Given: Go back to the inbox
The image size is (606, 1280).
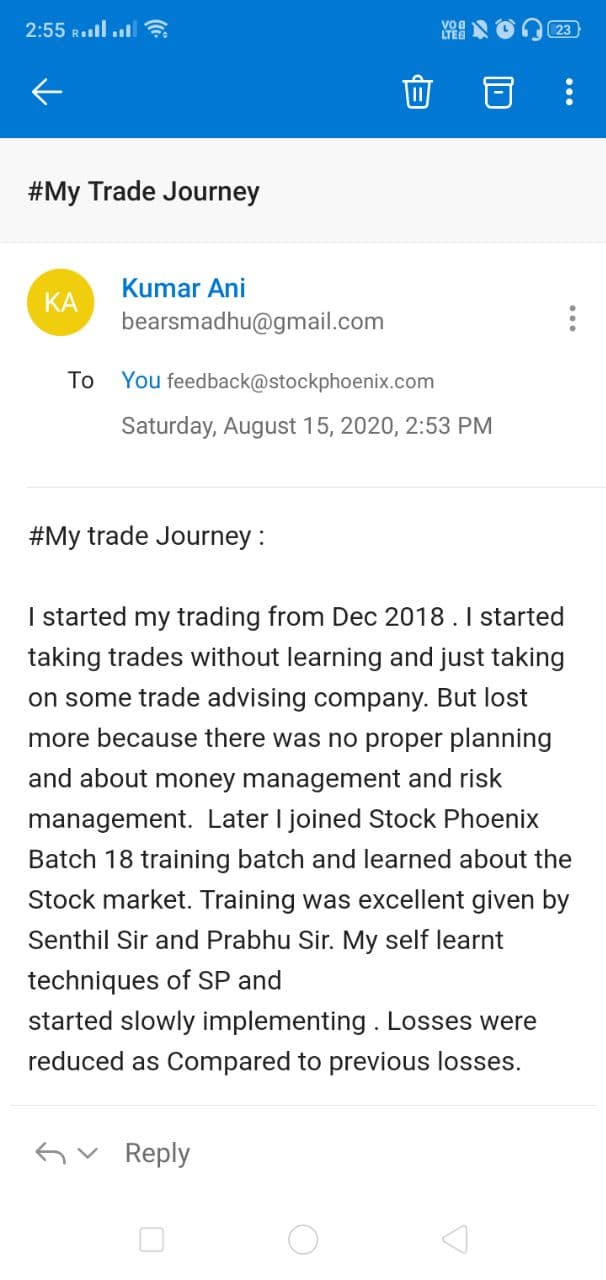Looking at the screenshot, I should point(47,92).
